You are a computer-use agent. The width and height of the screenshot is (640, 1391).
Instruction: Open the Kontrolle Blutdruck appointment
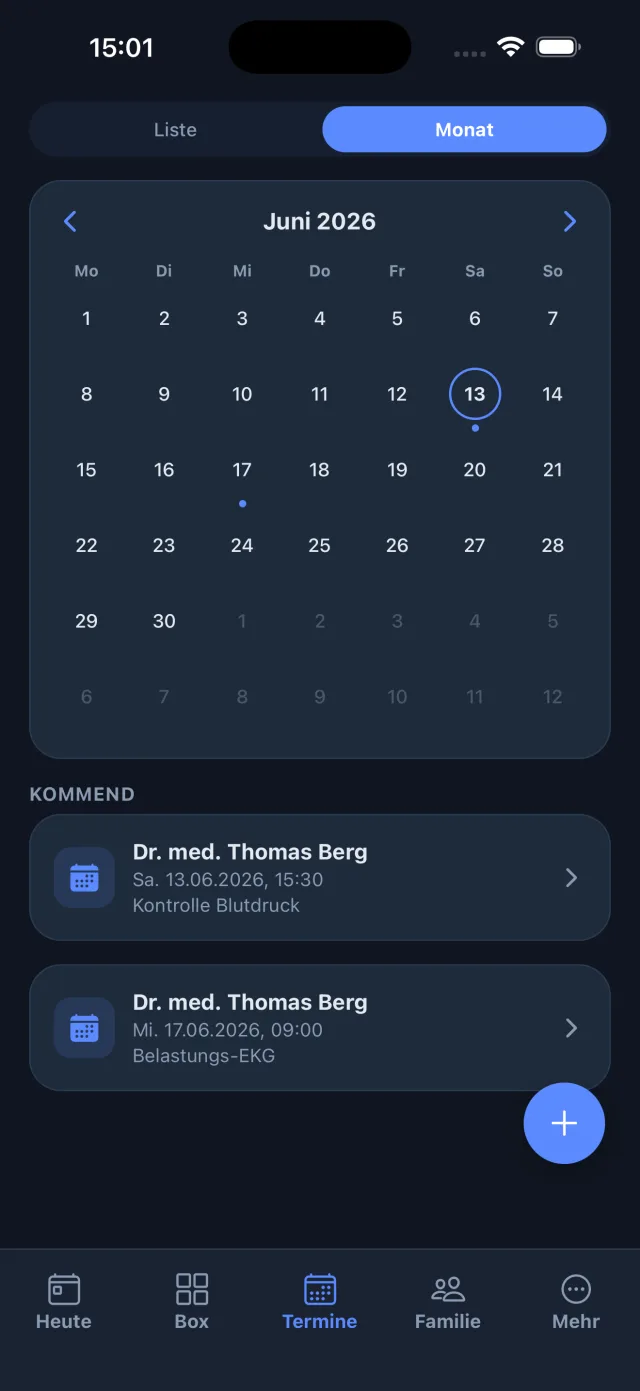(320, 878)
